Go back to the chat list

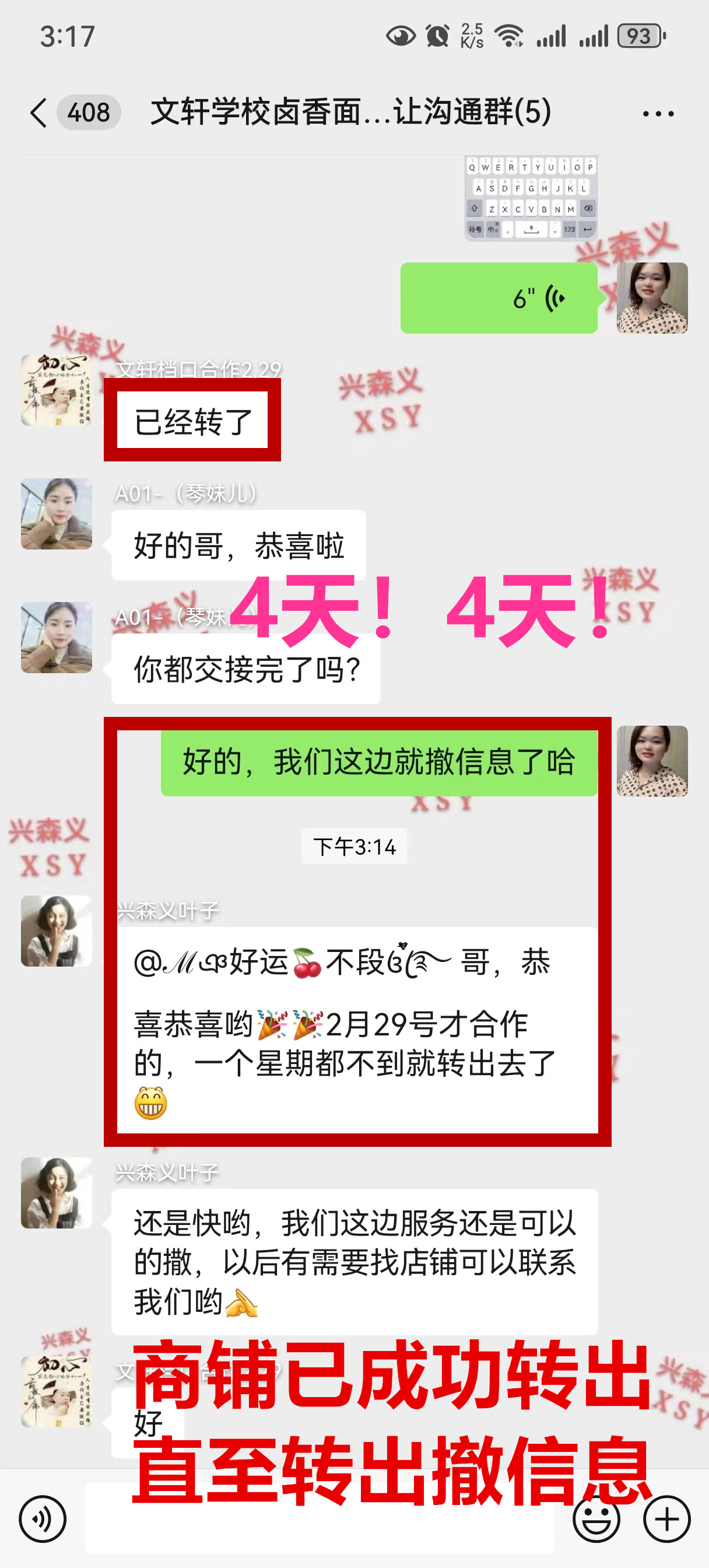tap(38, 113)
